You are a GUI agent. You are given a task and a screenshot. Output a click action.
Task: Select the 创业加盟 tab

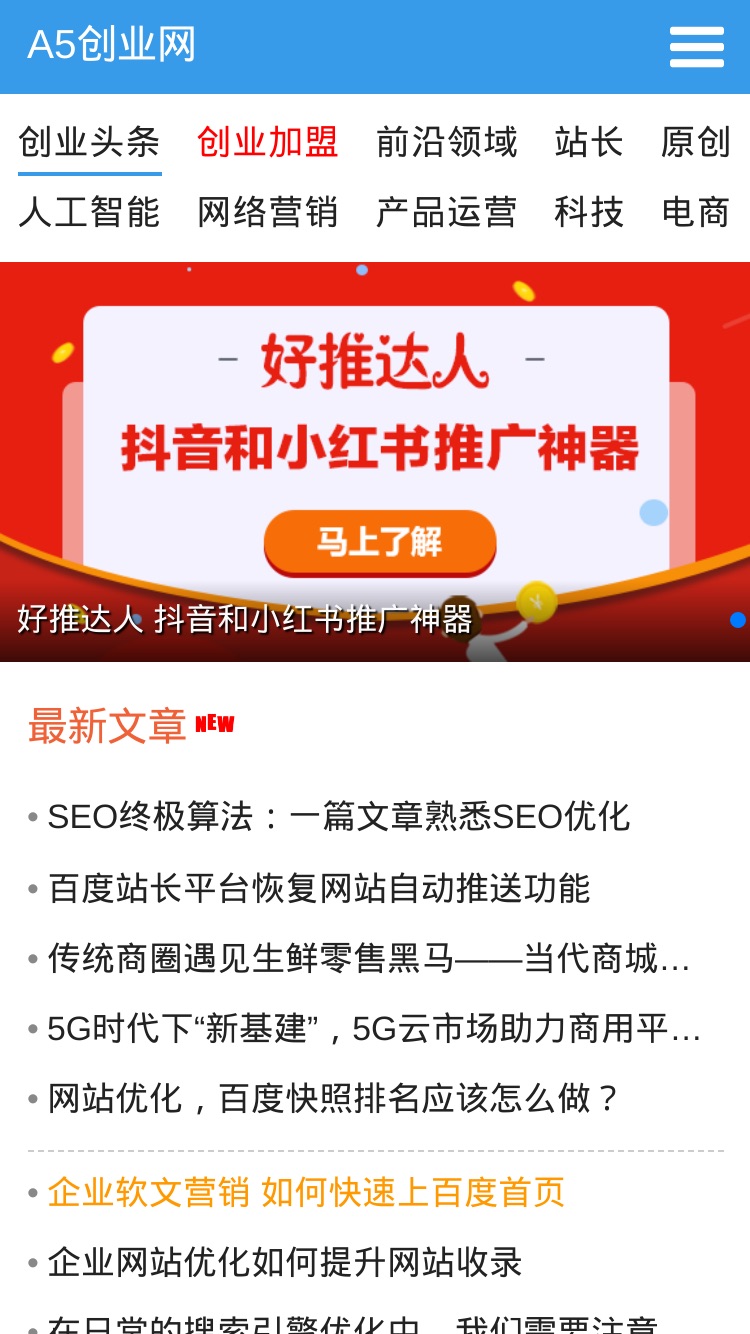click(x=268, y=142)
